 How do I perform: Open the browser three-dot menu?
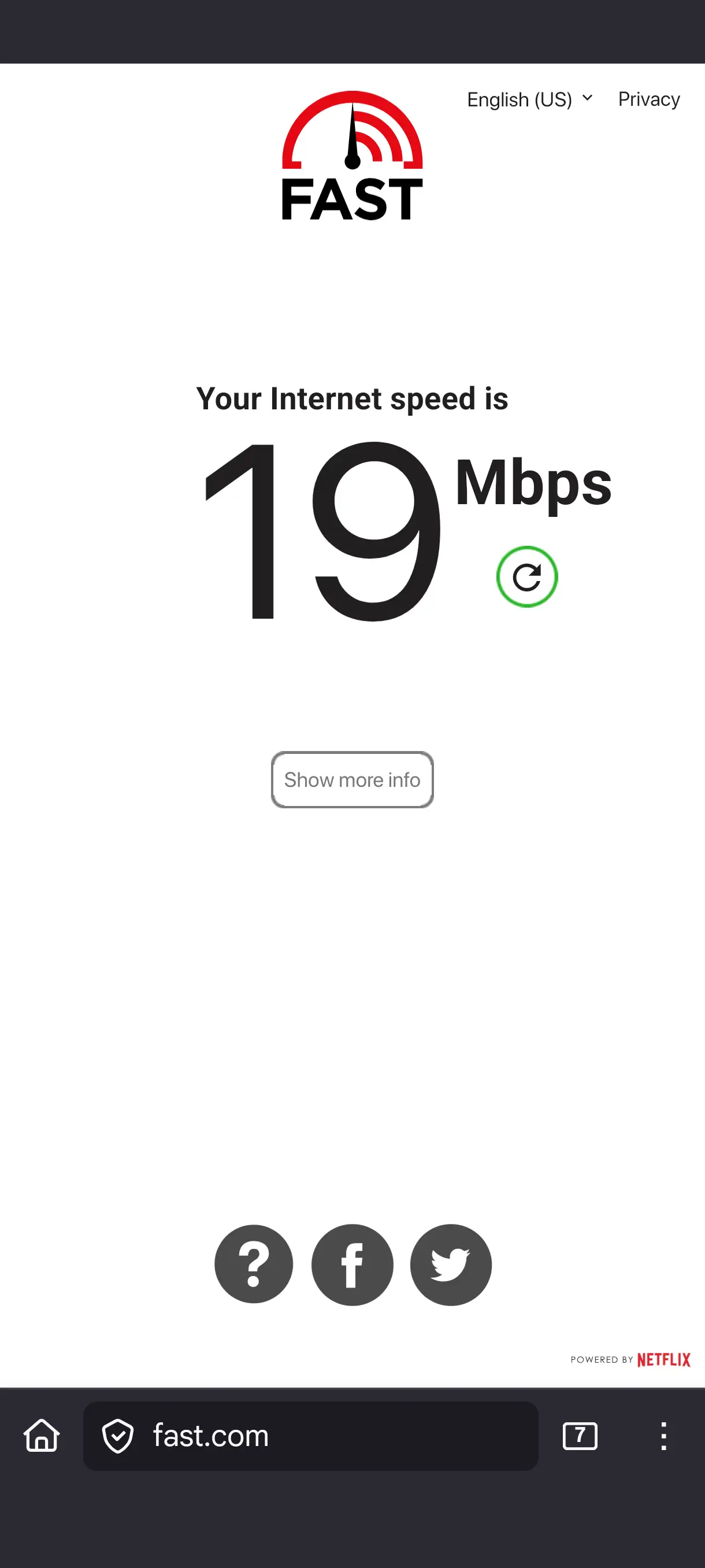[663, 1436]
